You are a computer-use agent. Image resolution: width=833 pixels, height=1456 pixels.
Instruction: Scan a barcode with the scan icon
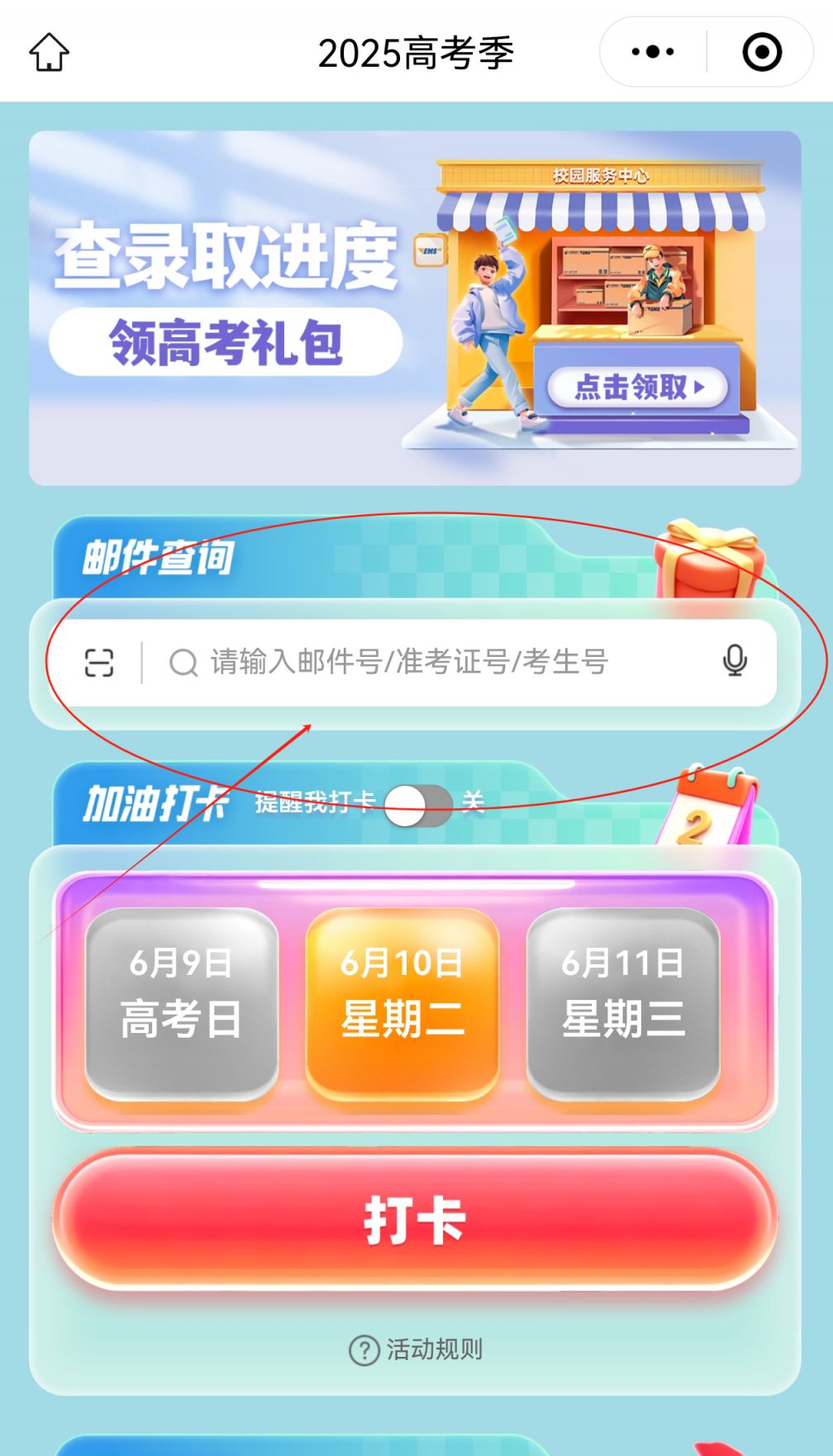pos(99,663)
